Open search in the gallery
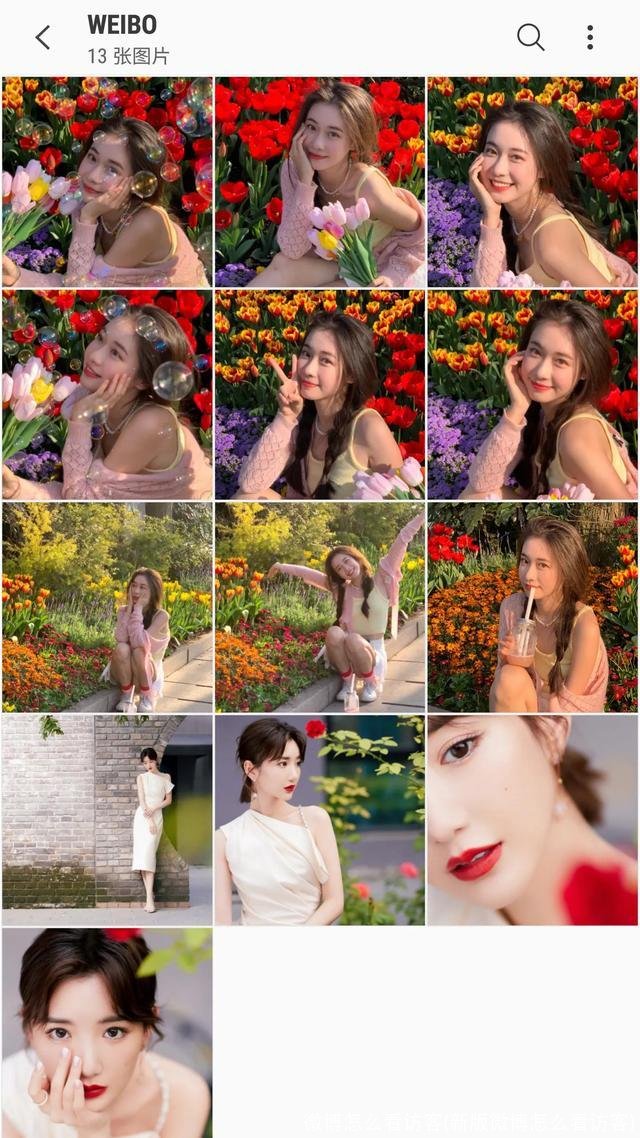Image resolution: width=640 pixels, height=1138 pixels. (530, 38)
